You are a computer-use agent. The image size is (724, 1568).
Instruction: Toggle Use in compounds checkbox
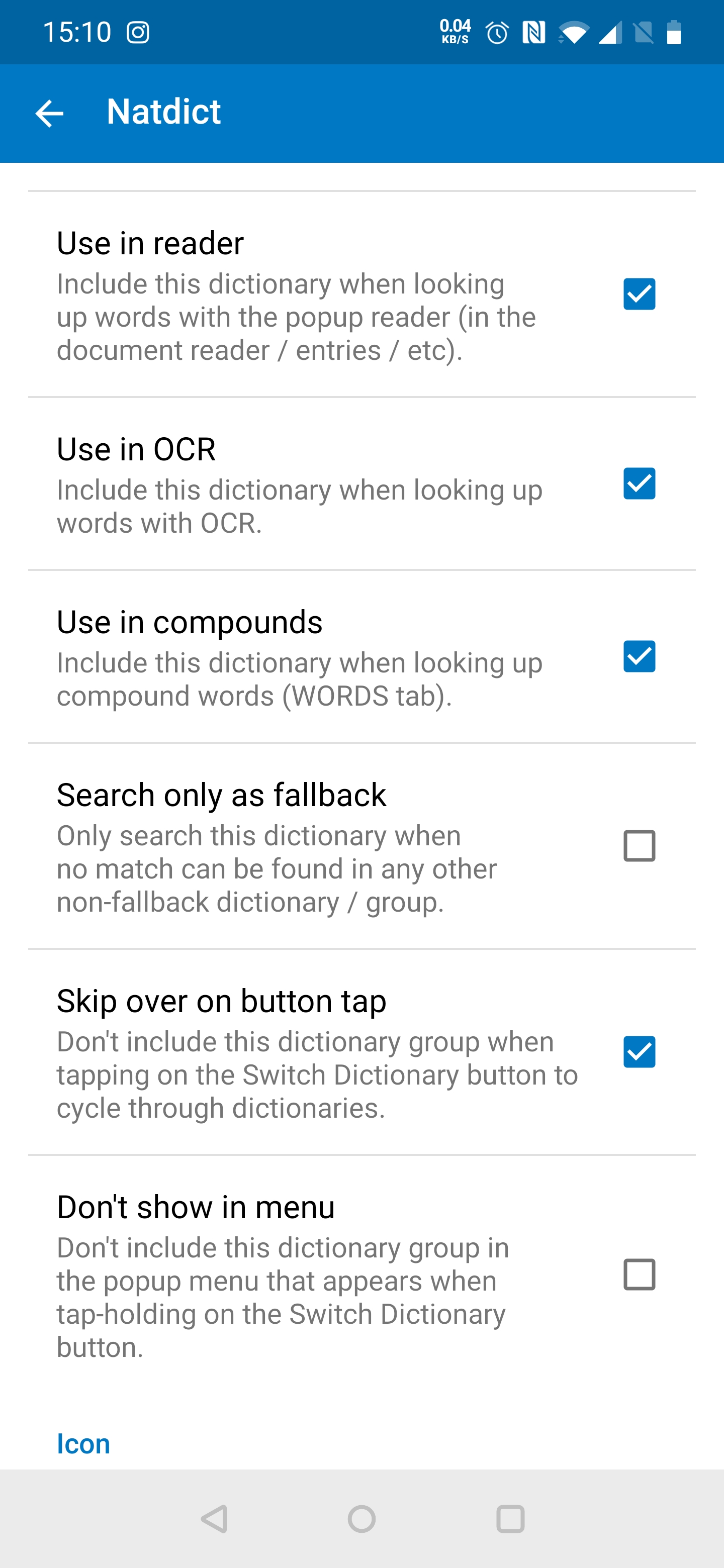tap(639, 656)
